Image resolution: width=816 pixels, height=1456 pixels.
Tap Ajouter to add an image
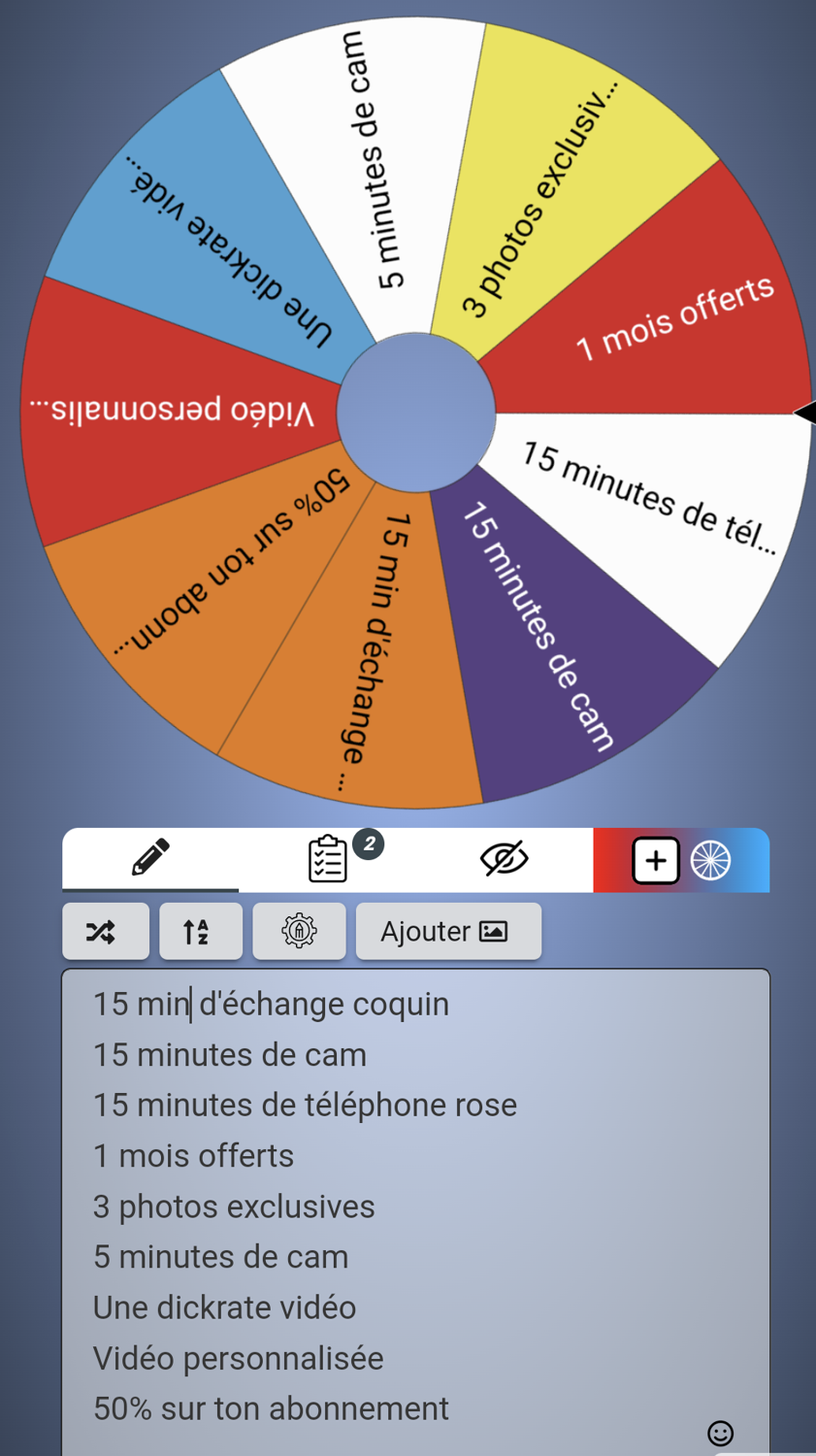(x=448, y=932)
